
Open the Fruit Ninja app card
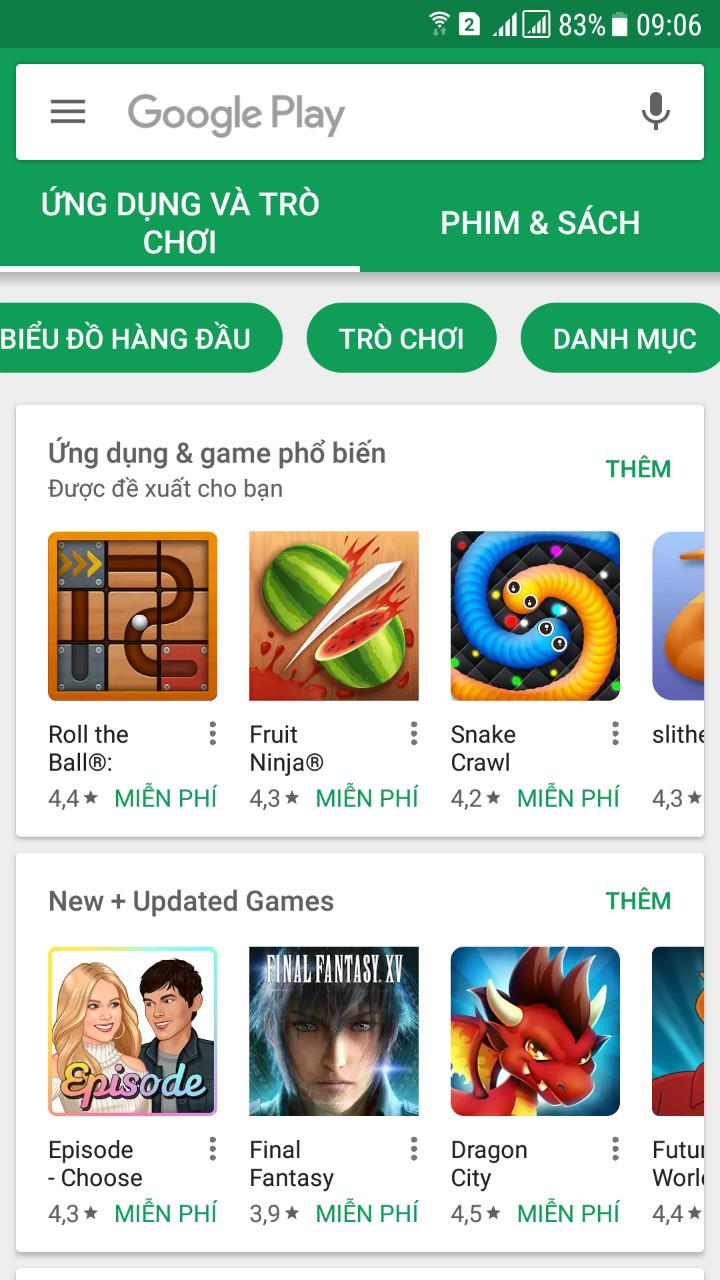tap(334, 616)
